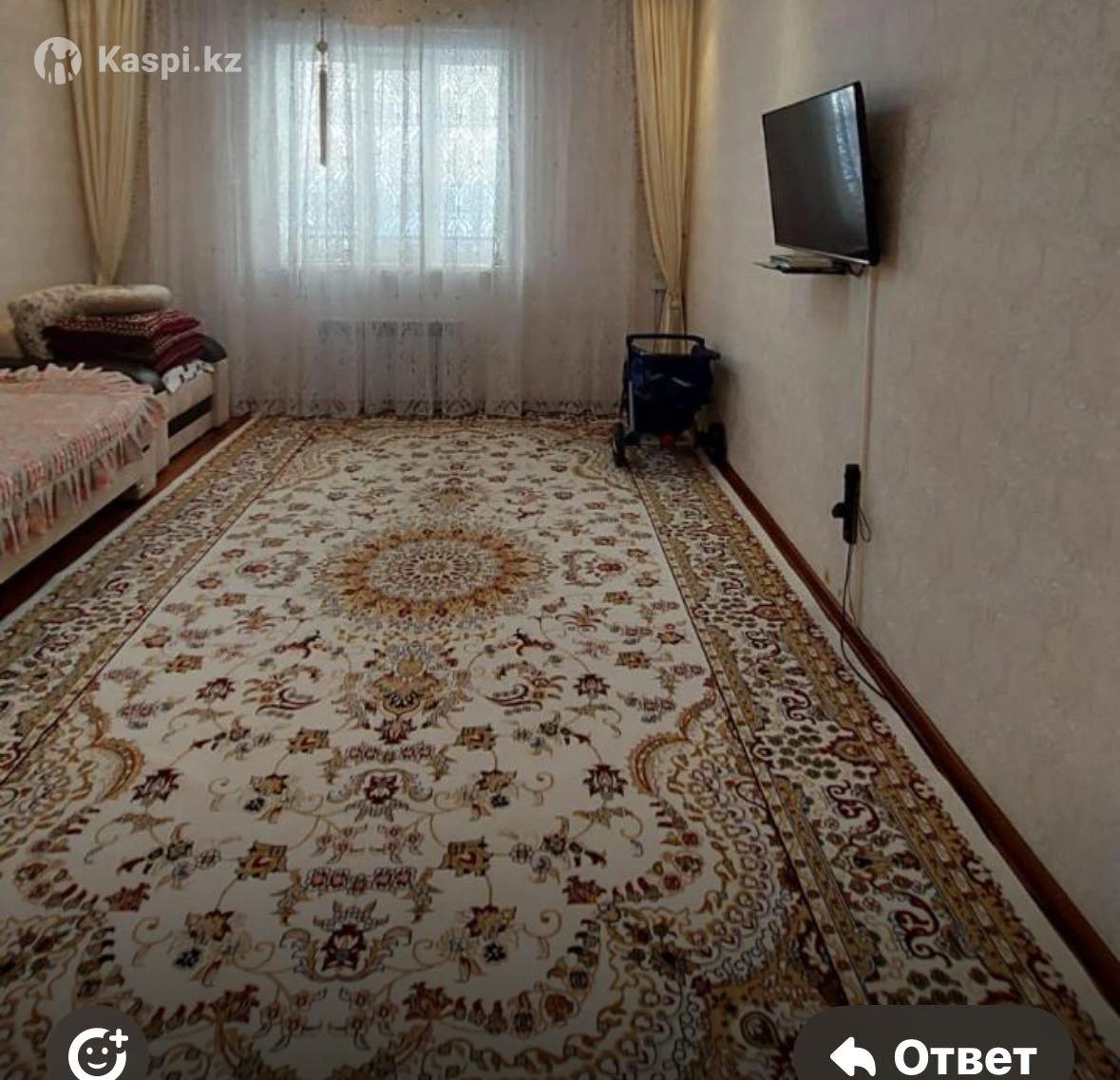This screenshot has height=1080, width=1120.
Task: Tap the Ответ reply button
Action: click(x=934, y=1052)
